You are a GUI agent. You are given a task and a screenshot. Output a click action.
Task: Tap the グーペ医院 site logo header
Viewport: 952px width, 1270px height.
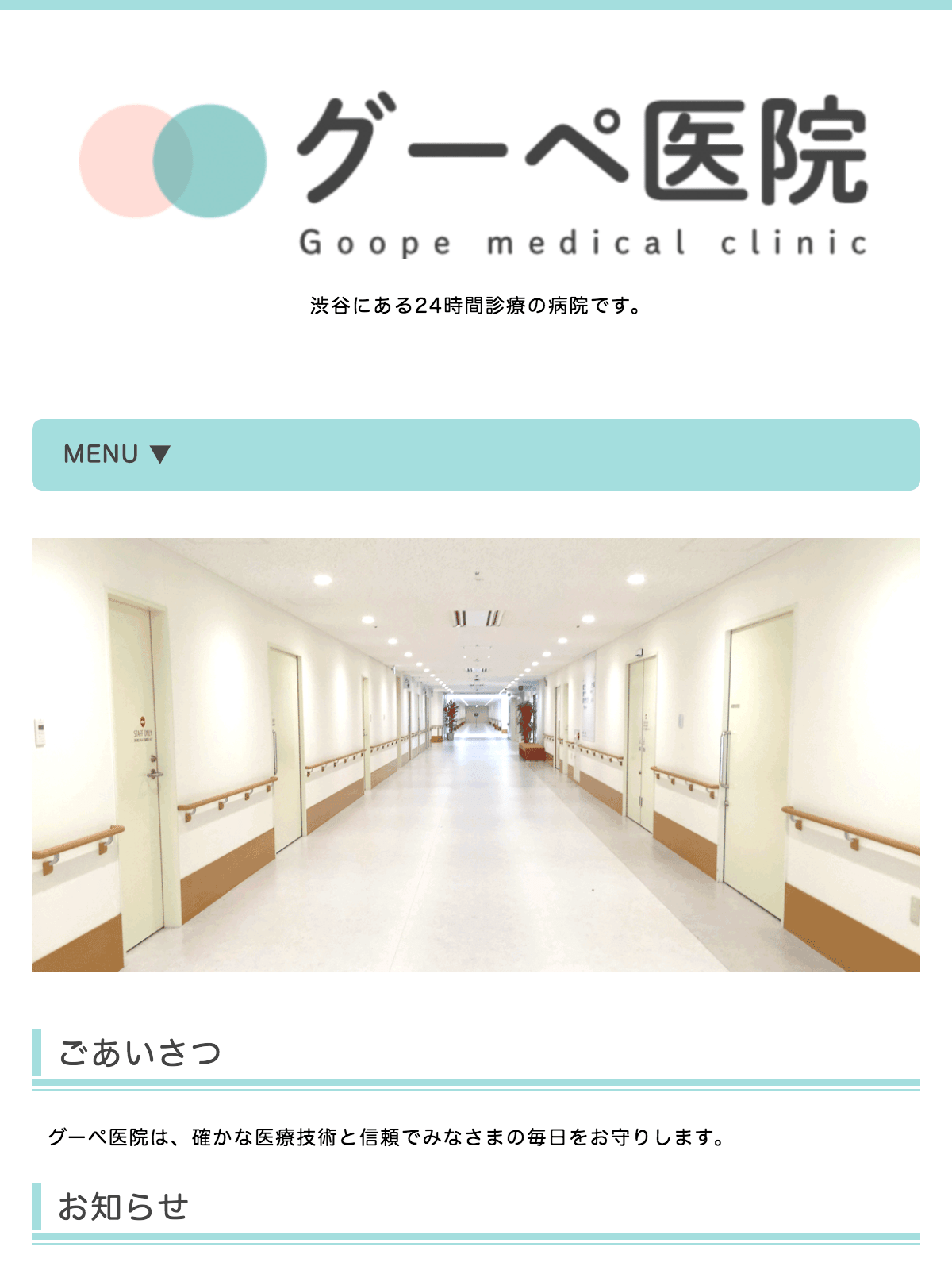pos(474,176)
